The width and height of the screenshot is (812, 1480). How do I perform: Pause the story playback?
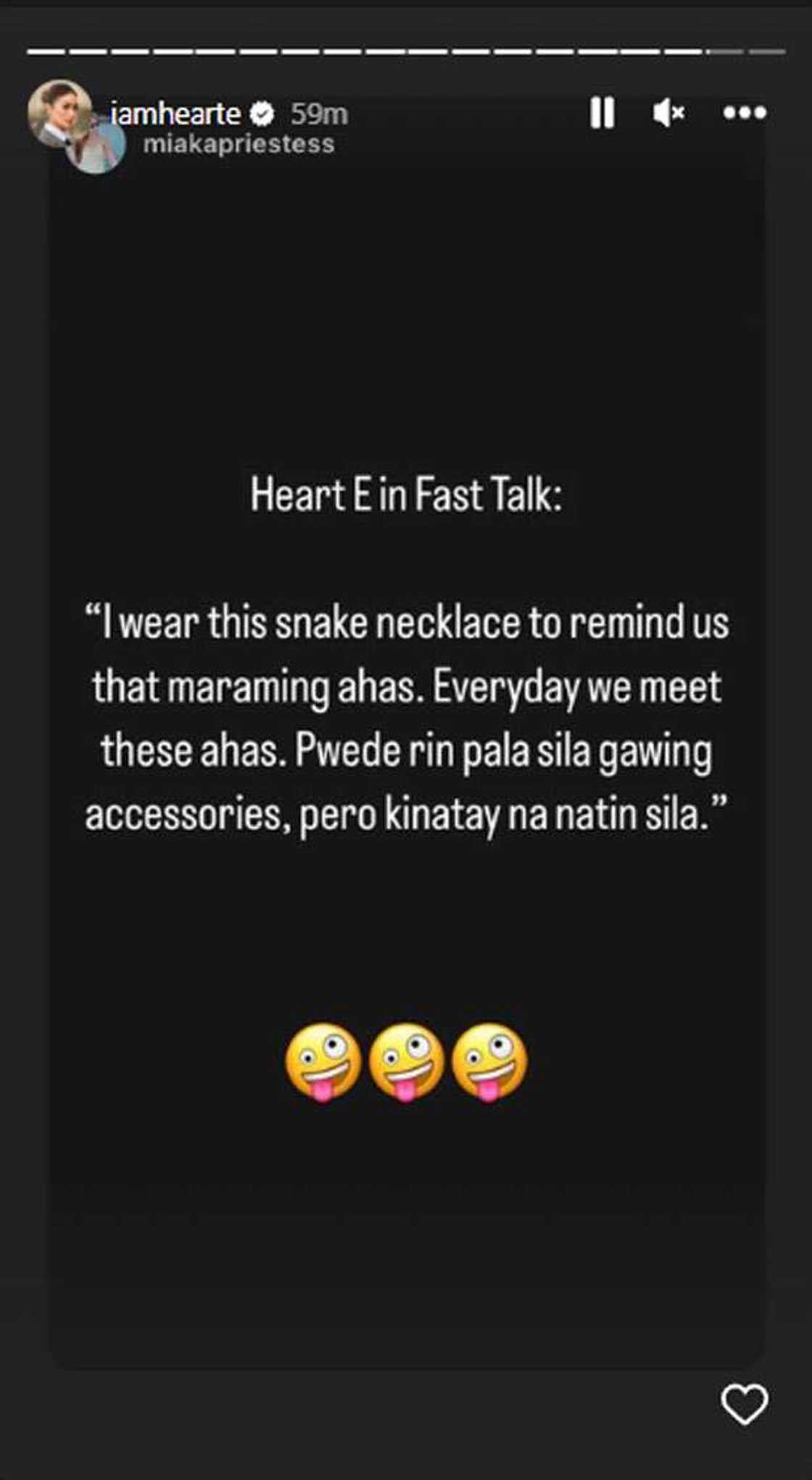[x=602, y=113]
